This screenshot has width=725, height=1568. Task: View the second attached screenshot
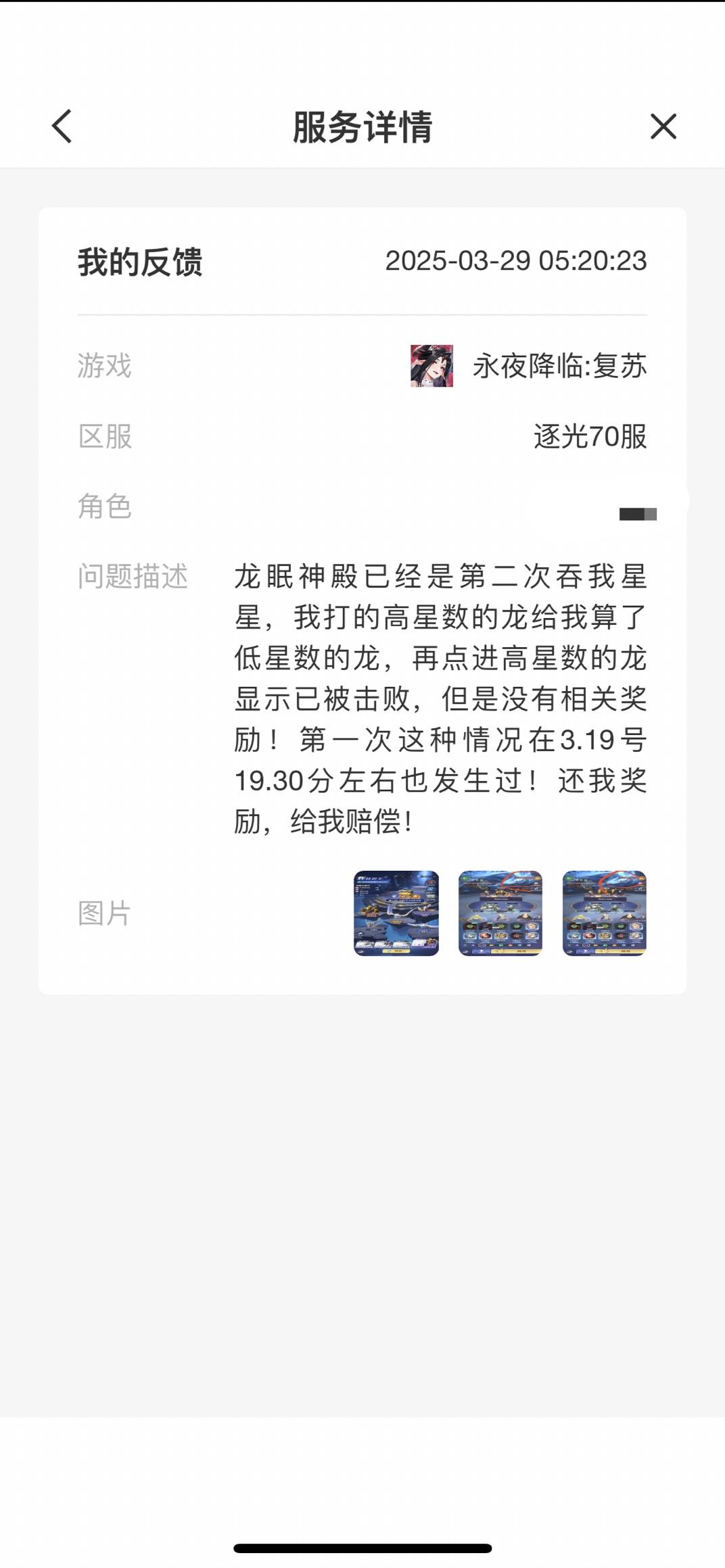tap(500, 913)
